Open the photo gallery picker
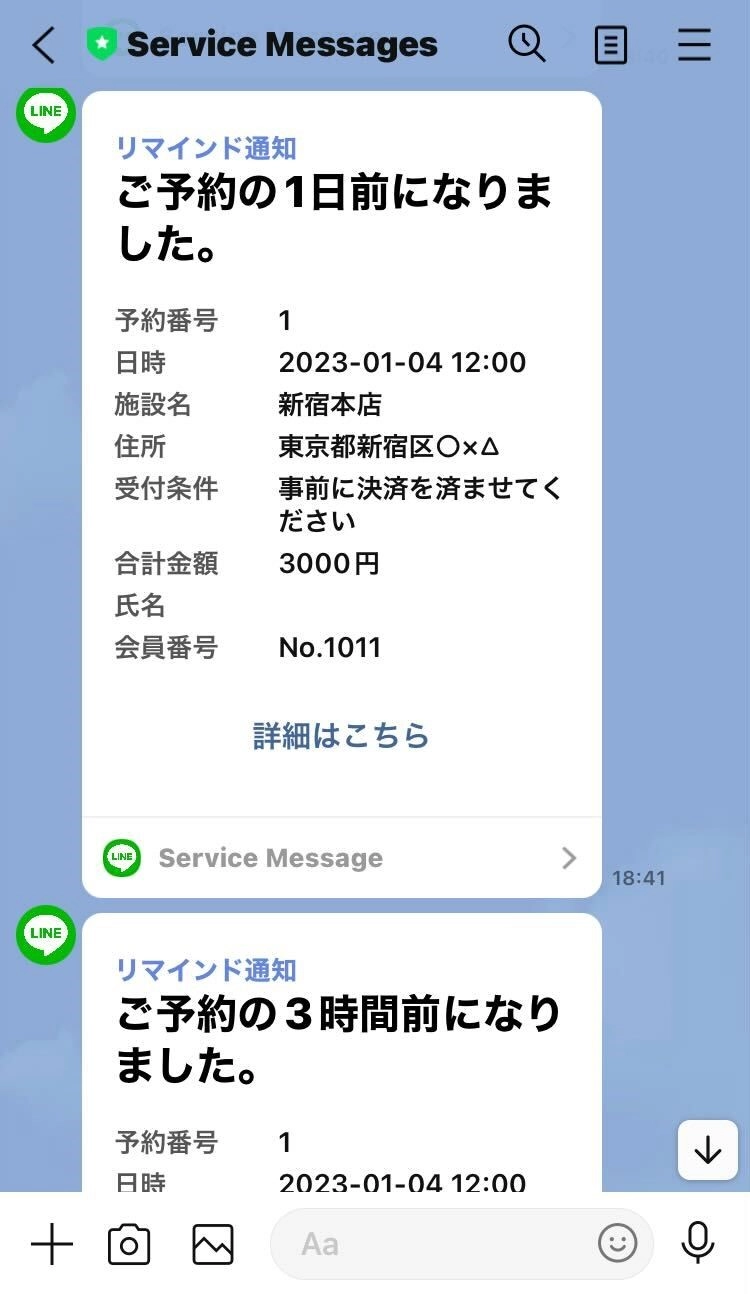 [x=213, y=1244]
